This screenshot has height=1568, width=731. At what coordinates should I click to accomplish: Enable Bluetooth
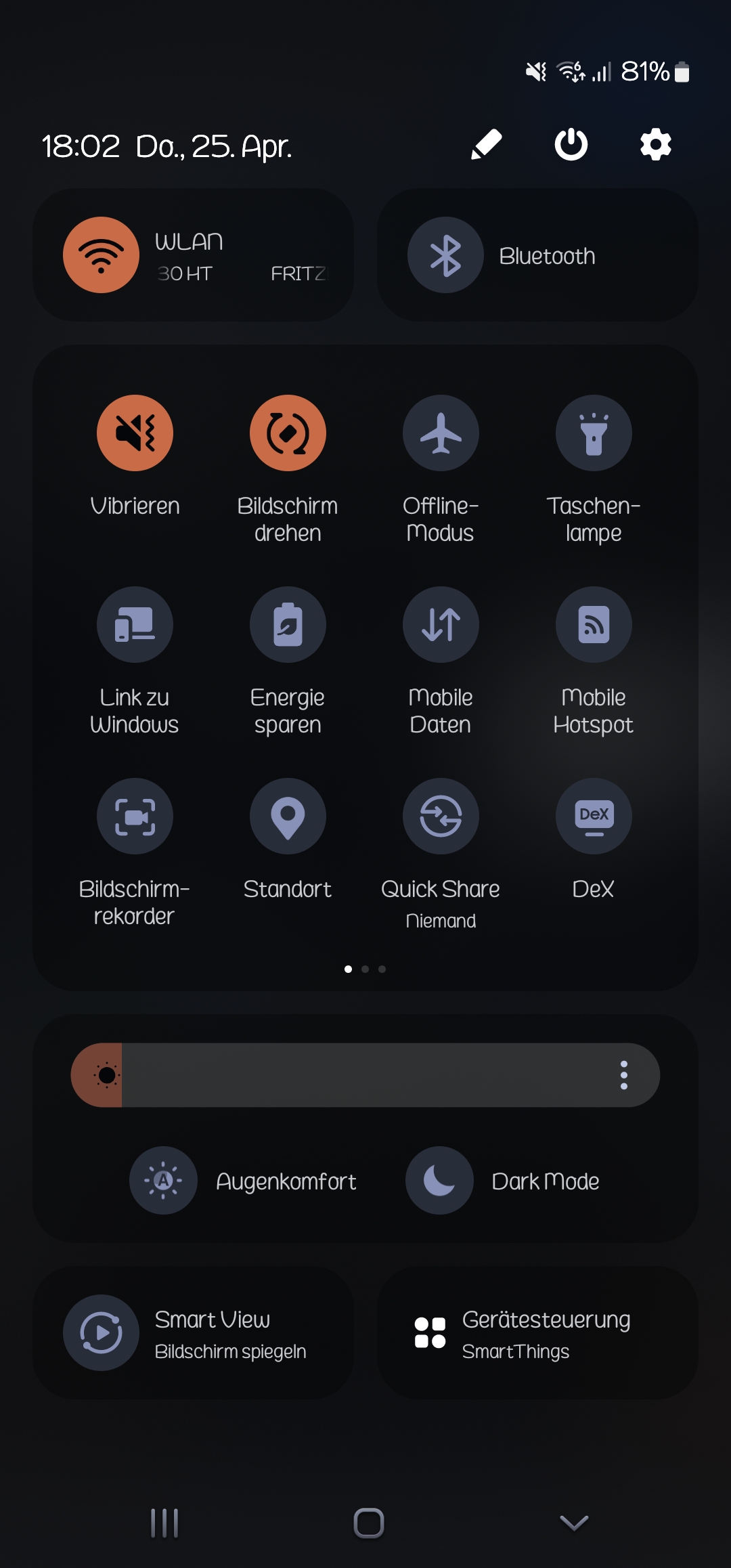pyautogui.click(x=445, y=255)
